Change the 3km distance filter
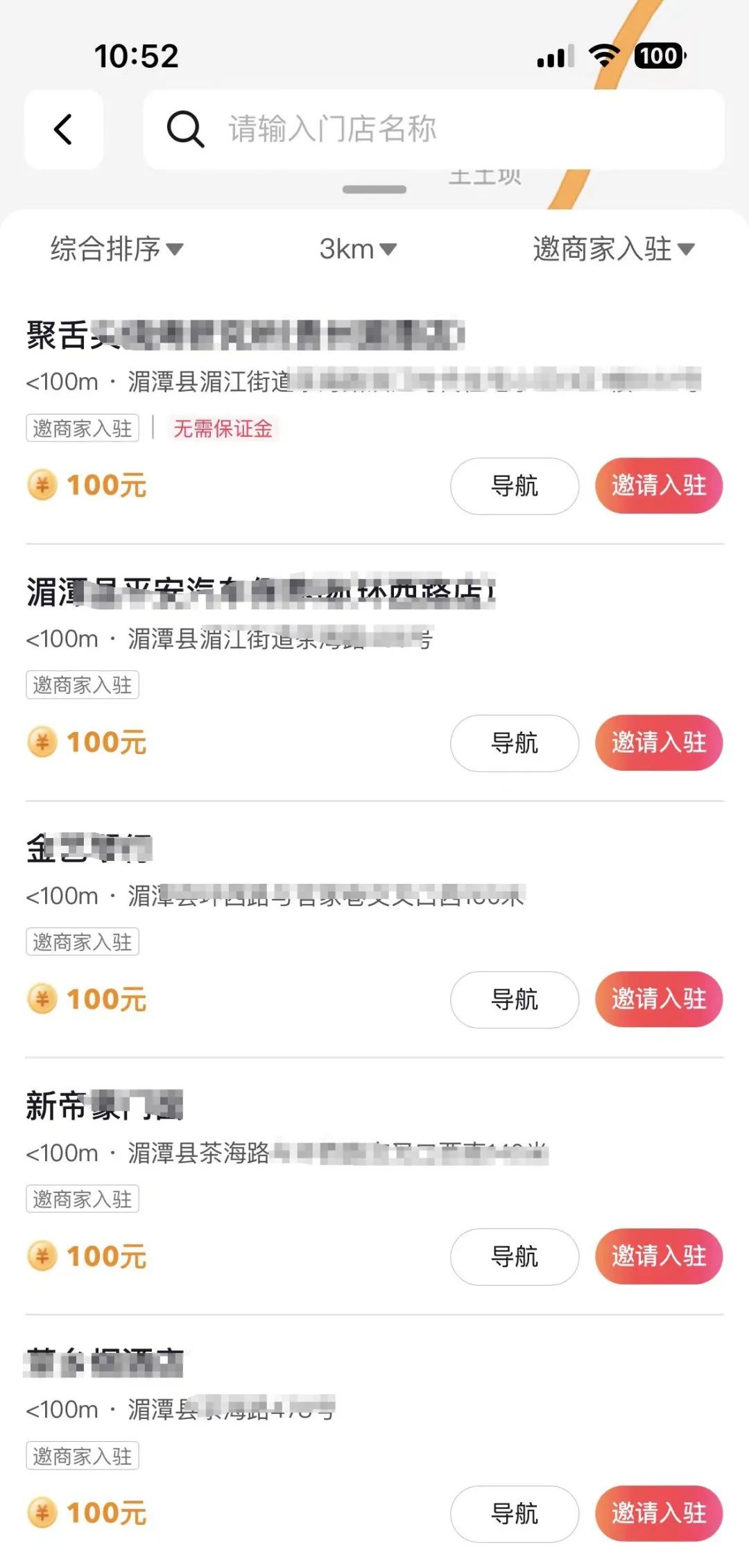 coord(358,249)
